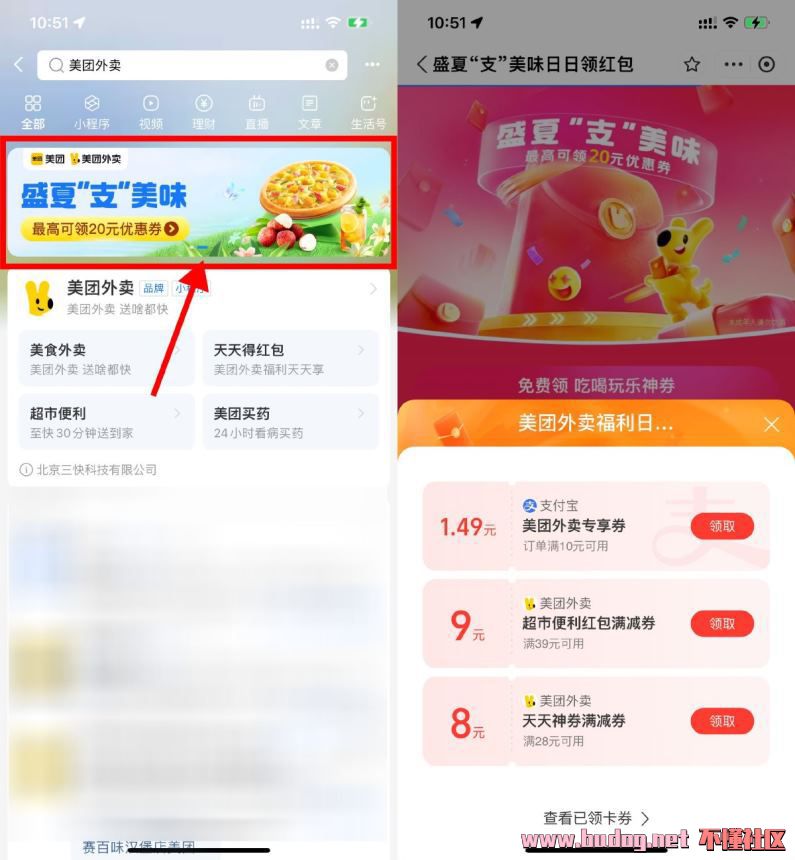795x860 pixels.
Task: Go back from the 盛夏“支”美味日日领红包 page
Action: pos(421,64)
